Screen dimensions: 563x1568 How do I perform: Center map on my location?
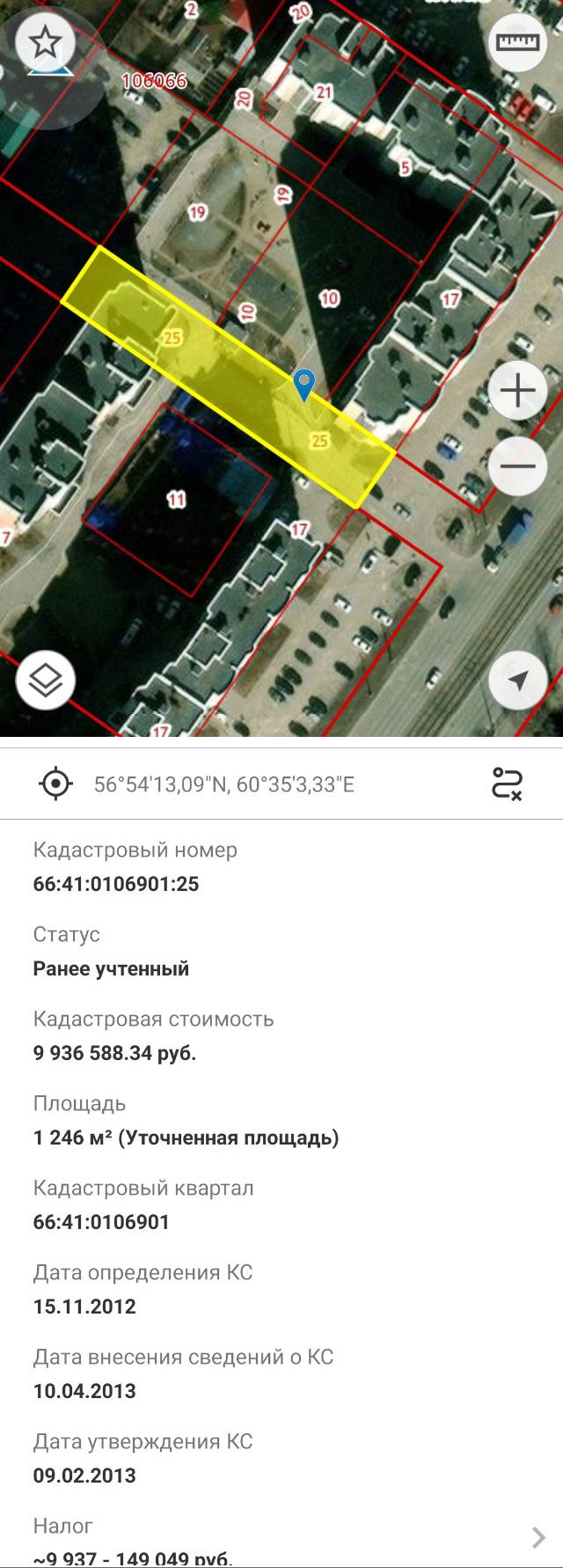517,680
